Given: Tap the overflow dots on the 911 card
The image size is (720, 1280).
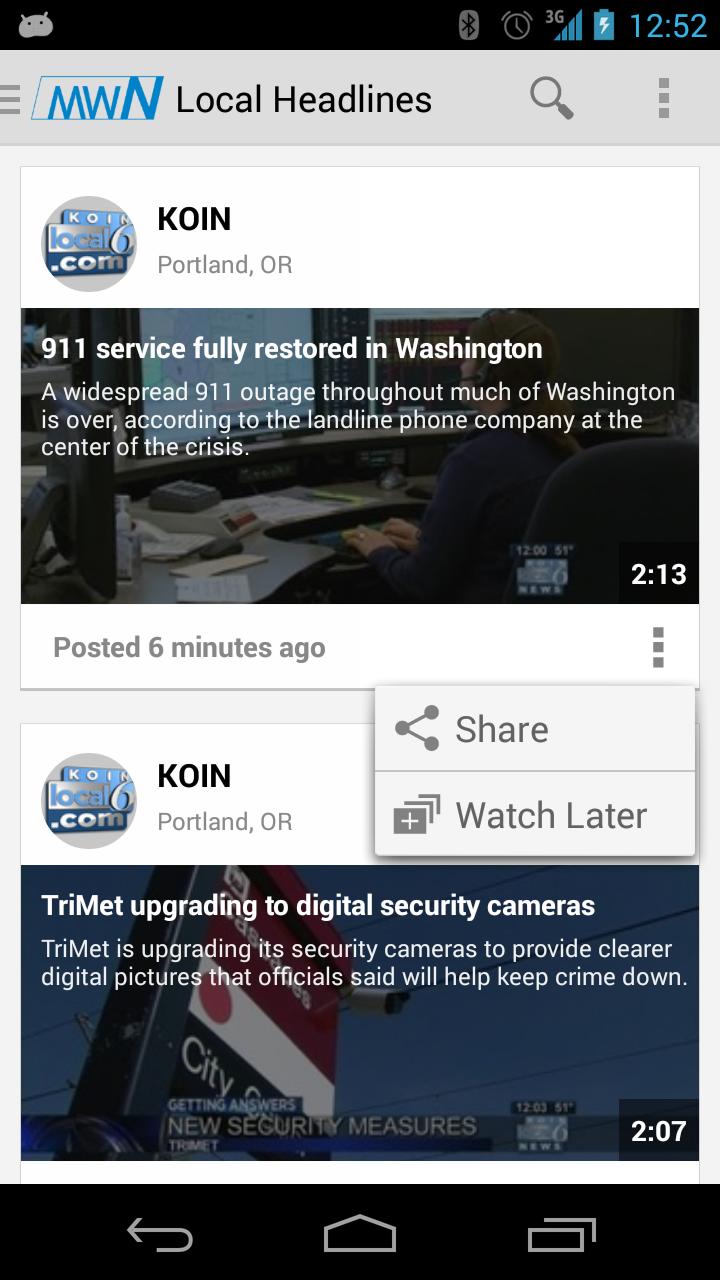Looking at the screenshot, I should click(x=657, y=648).
